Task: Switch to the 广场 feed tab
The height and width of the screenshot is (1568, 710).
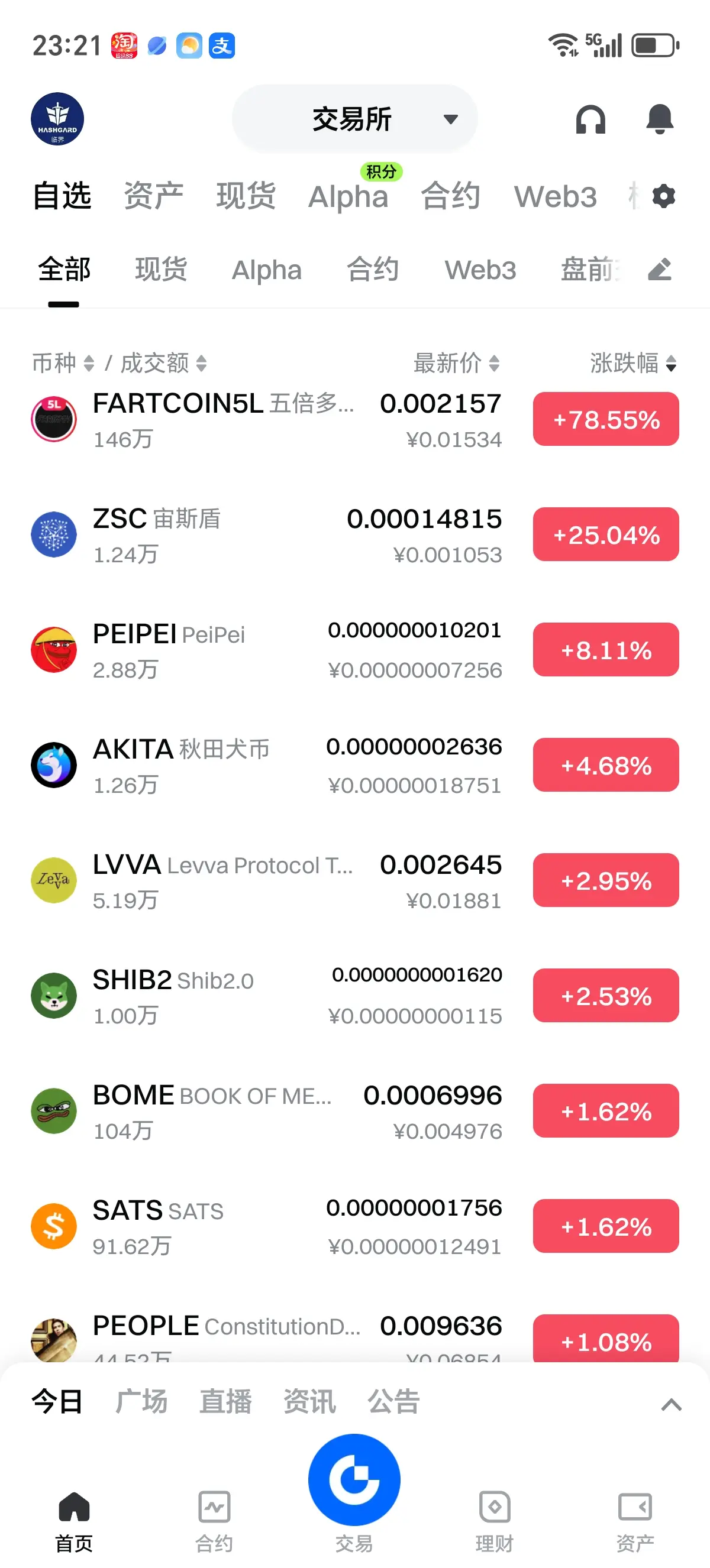Action: click(x=141, y=1401)
